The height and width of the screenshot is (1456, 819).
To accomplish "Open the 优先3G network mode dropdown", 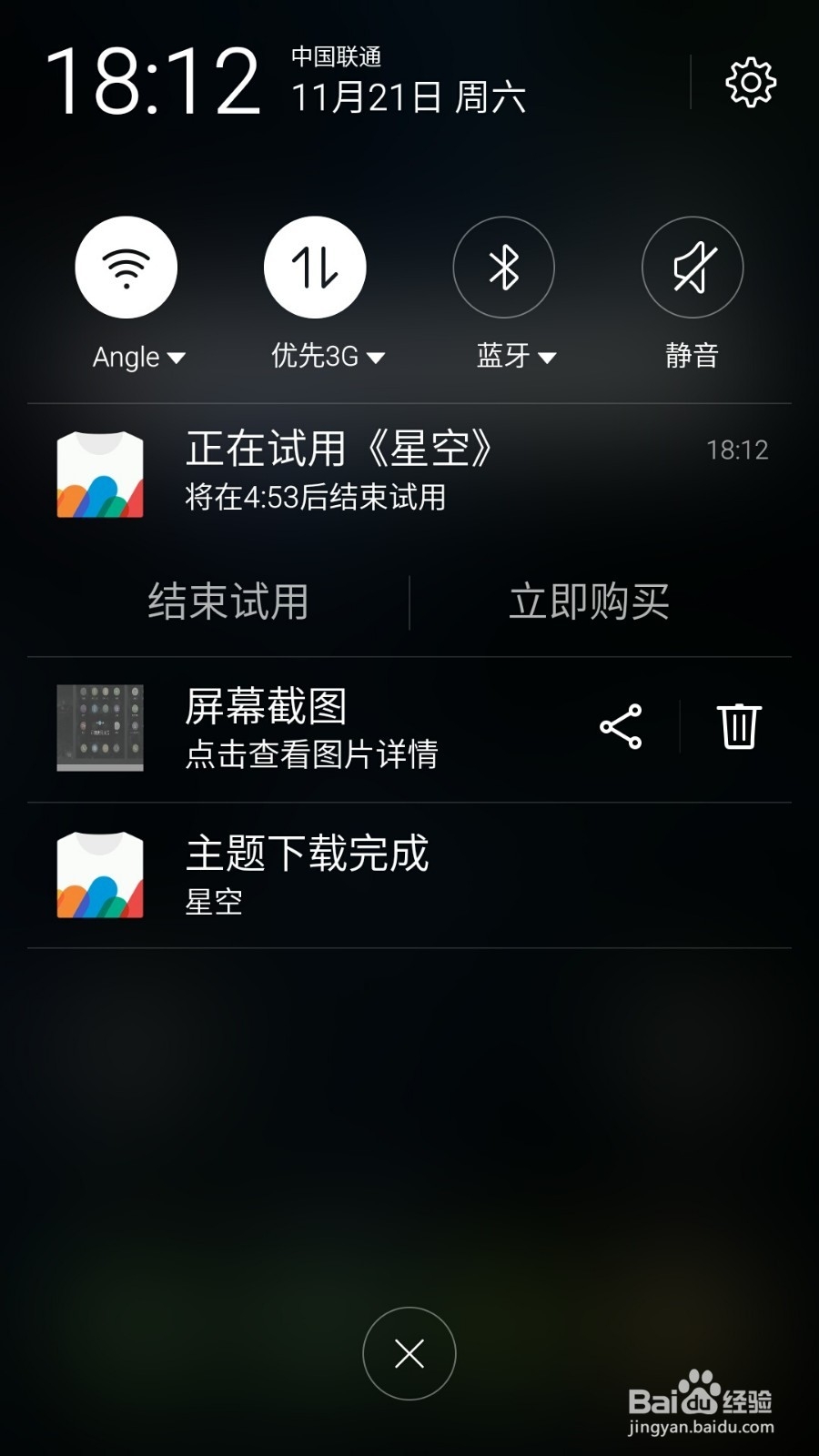I will pos(377,357).
